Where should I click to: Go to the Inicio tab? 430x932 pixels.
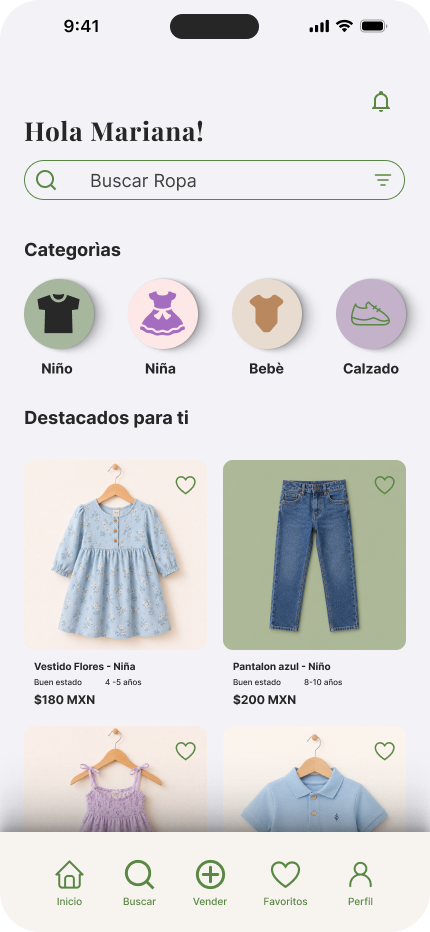[70, 883]
